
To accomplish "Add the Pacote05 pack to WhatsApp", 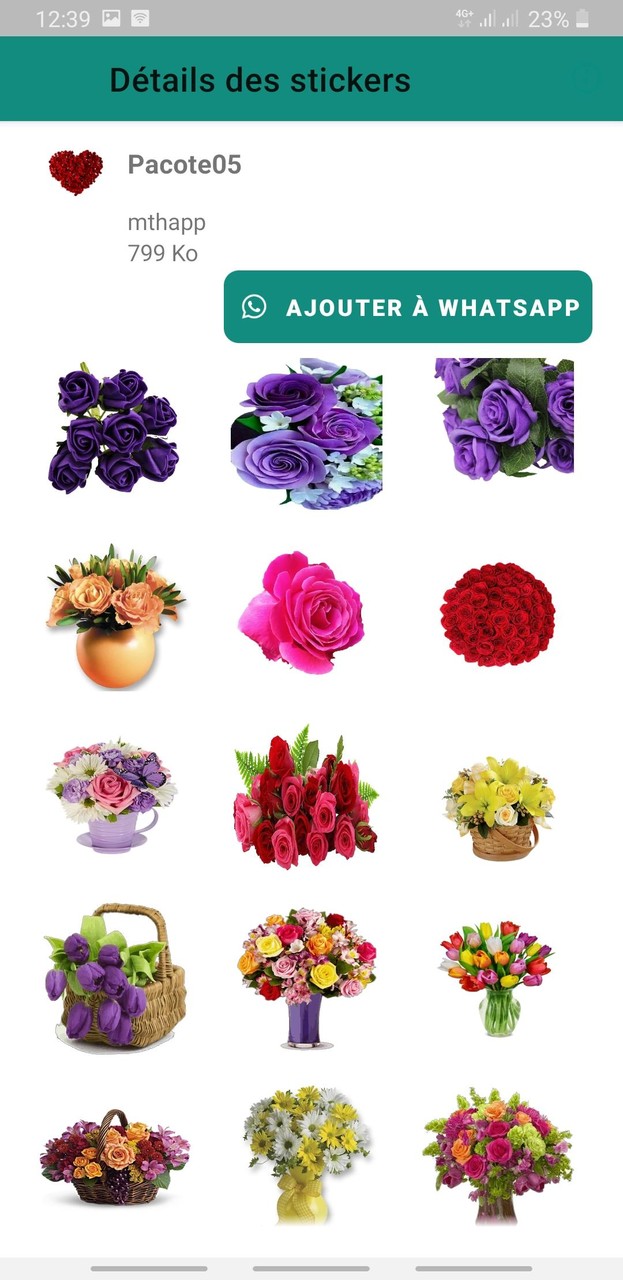I will [x=408, y=307].
